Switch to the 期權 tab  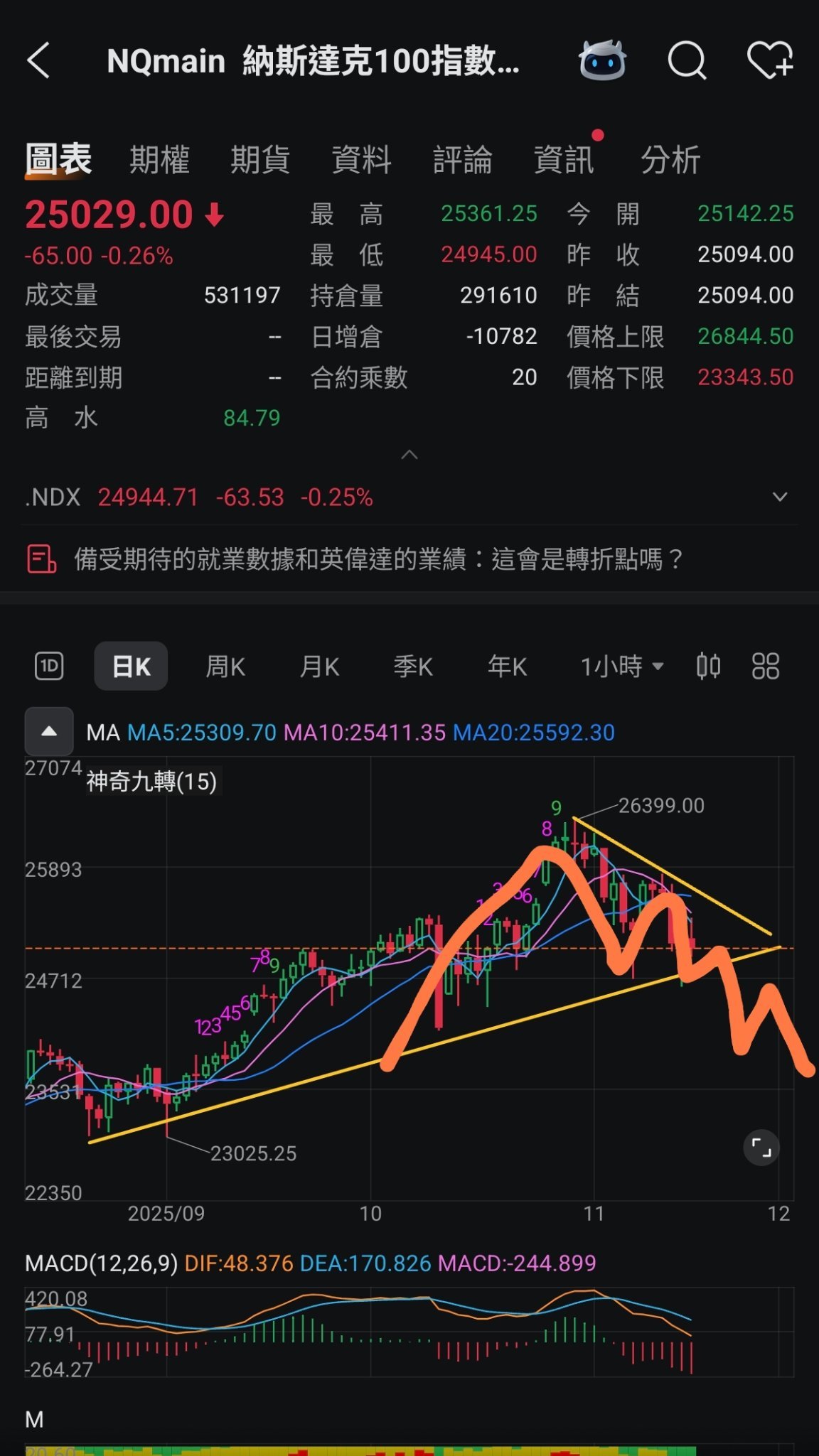tap(159, 159)
